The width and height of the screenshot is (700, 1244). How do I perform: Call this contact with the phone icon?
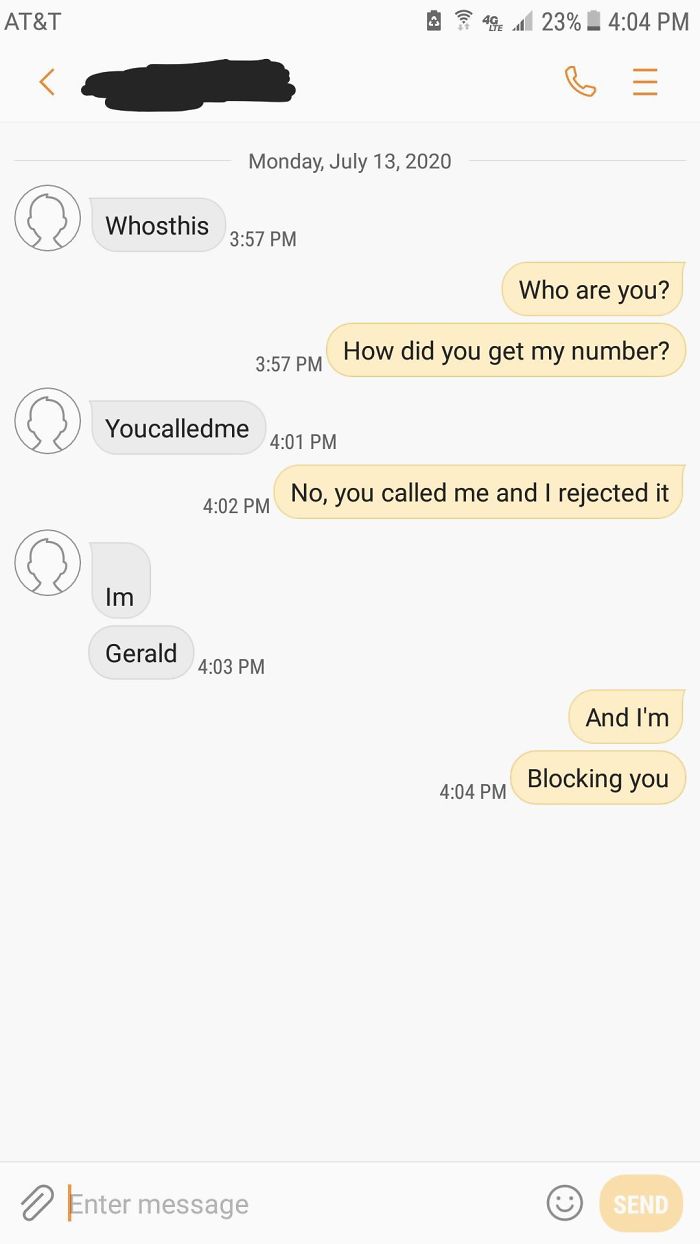pos(580,82)
